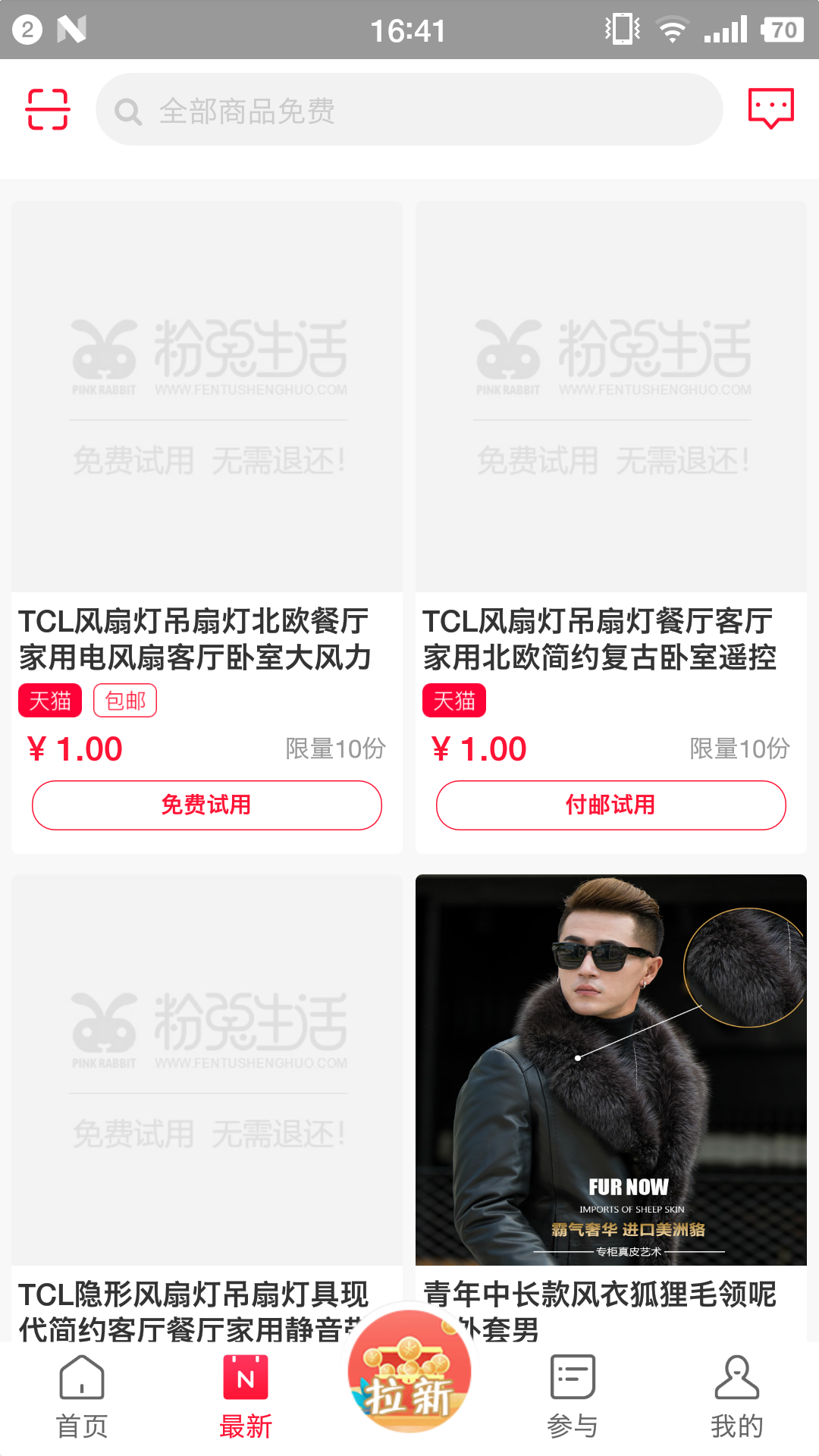The image size is (819, 1456).
Task: Open the scan code icon
Action: [48, 109]
